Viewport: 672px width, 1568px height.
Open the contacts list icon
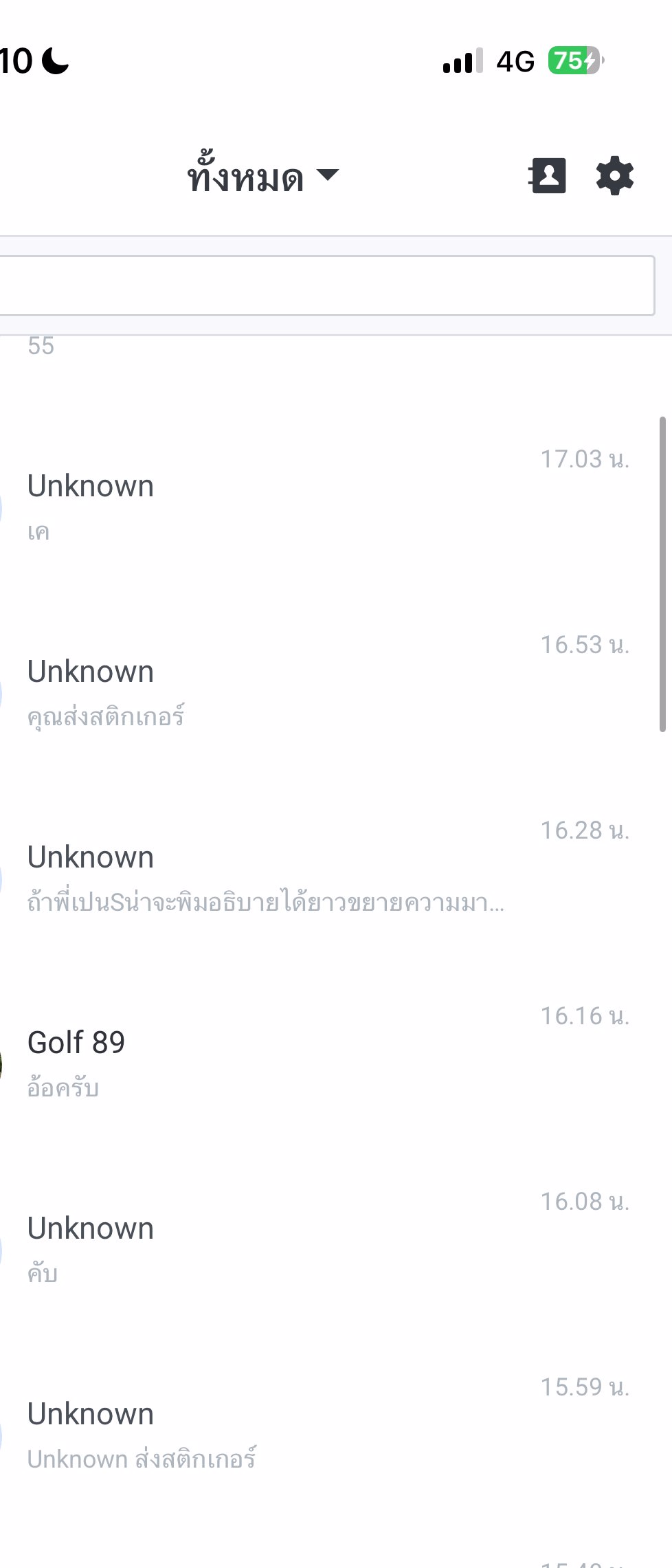pos(548,176)
